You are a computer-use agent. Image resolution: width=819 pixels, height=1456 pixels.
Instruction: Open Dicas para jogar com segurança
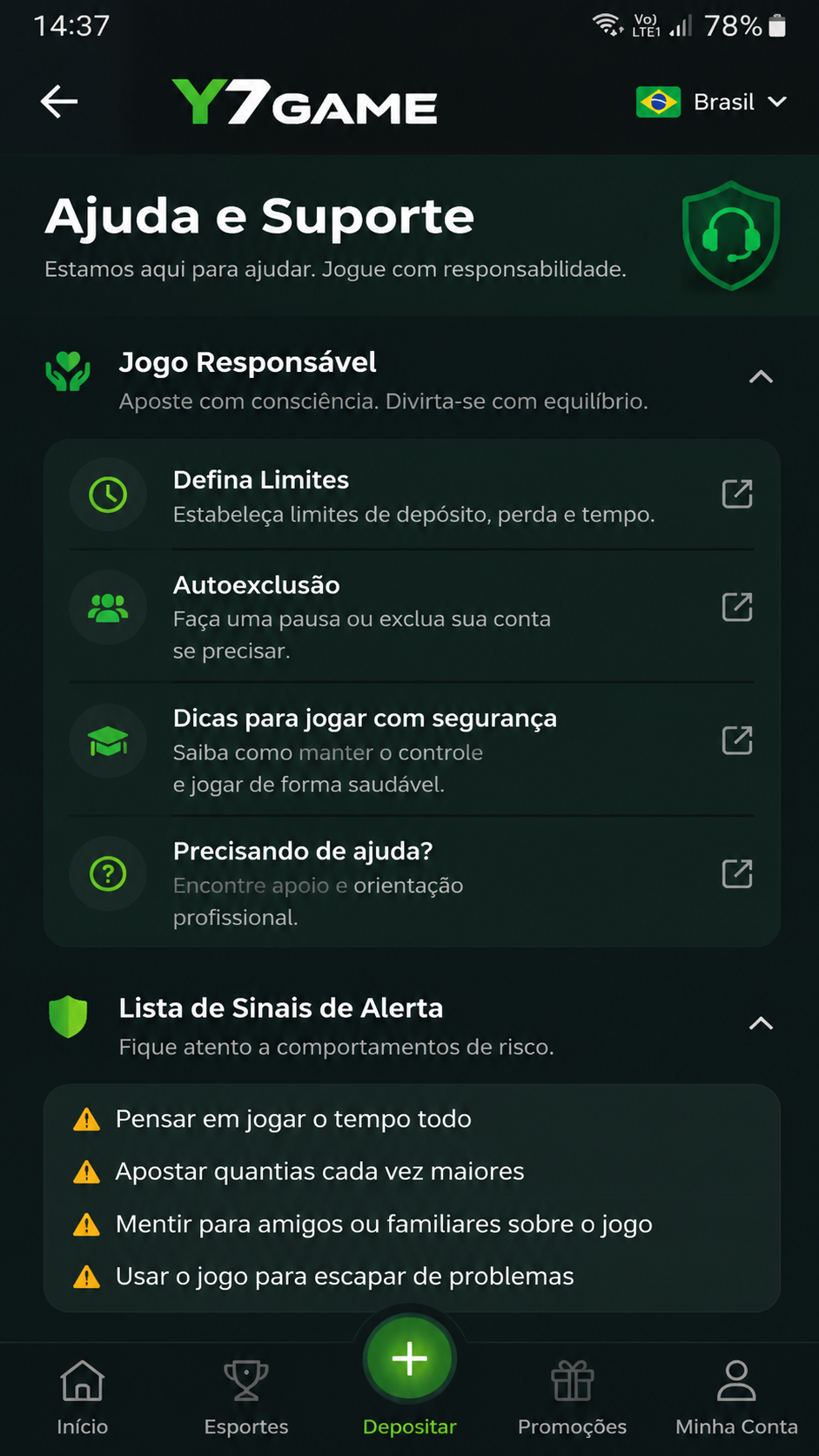(x=412, y=750)
